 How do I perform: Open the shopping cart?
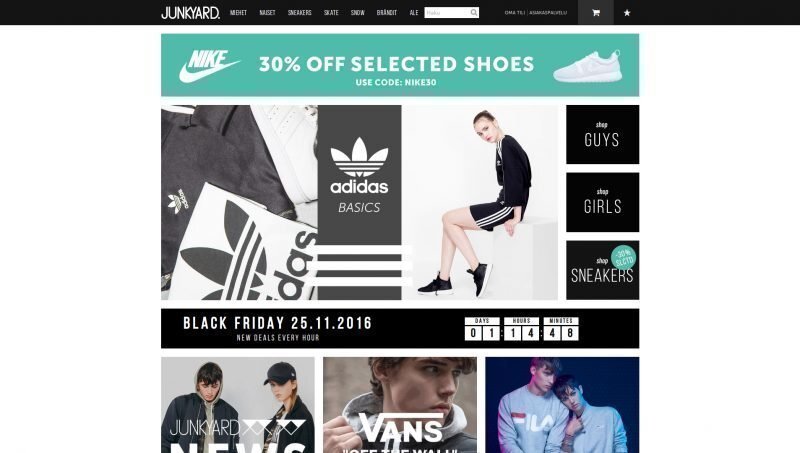[596, 13]
